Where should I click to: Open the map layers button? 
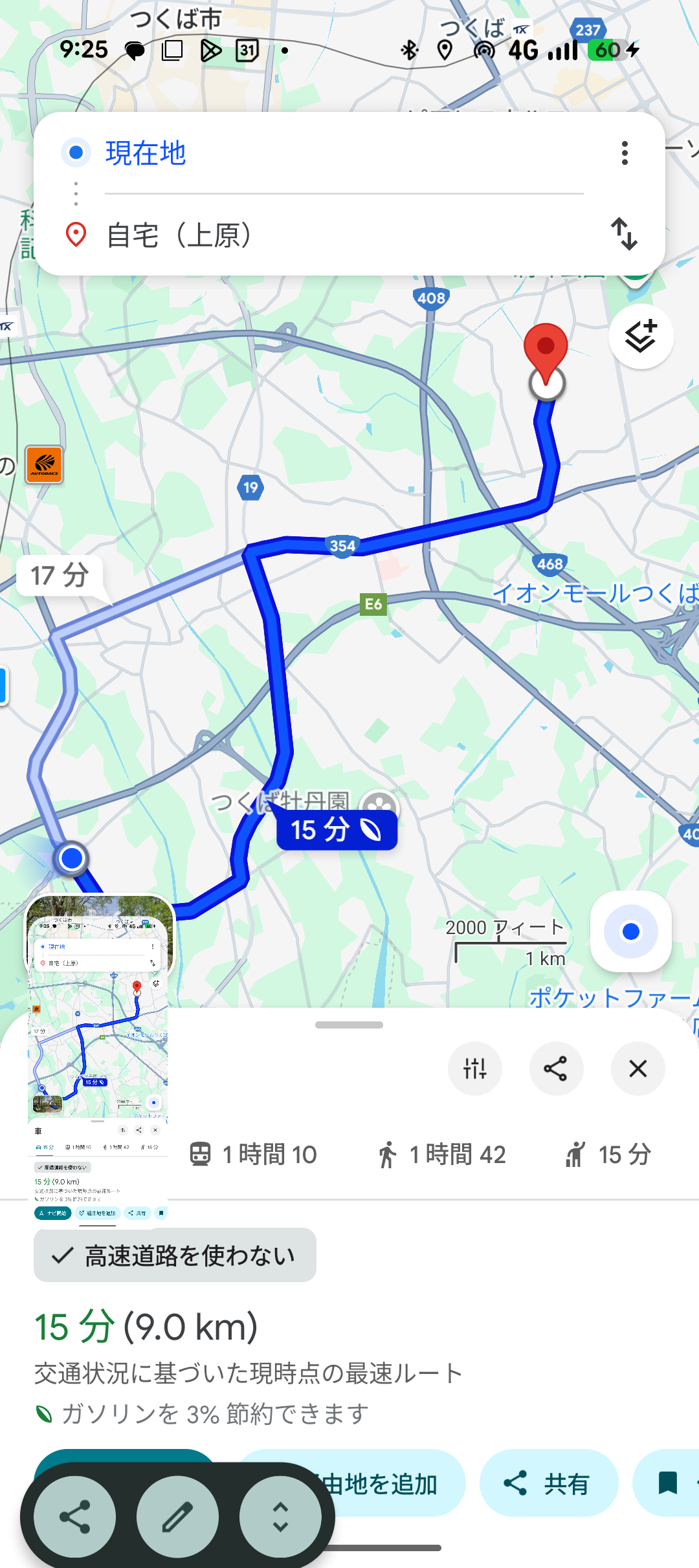coord(641,336)
